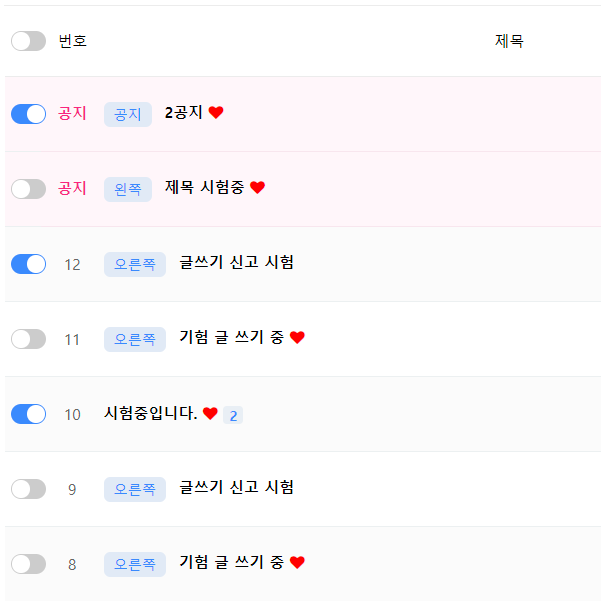Disable the switch for post number 12
The image size is (601, 601).
[x=28, y=264]
